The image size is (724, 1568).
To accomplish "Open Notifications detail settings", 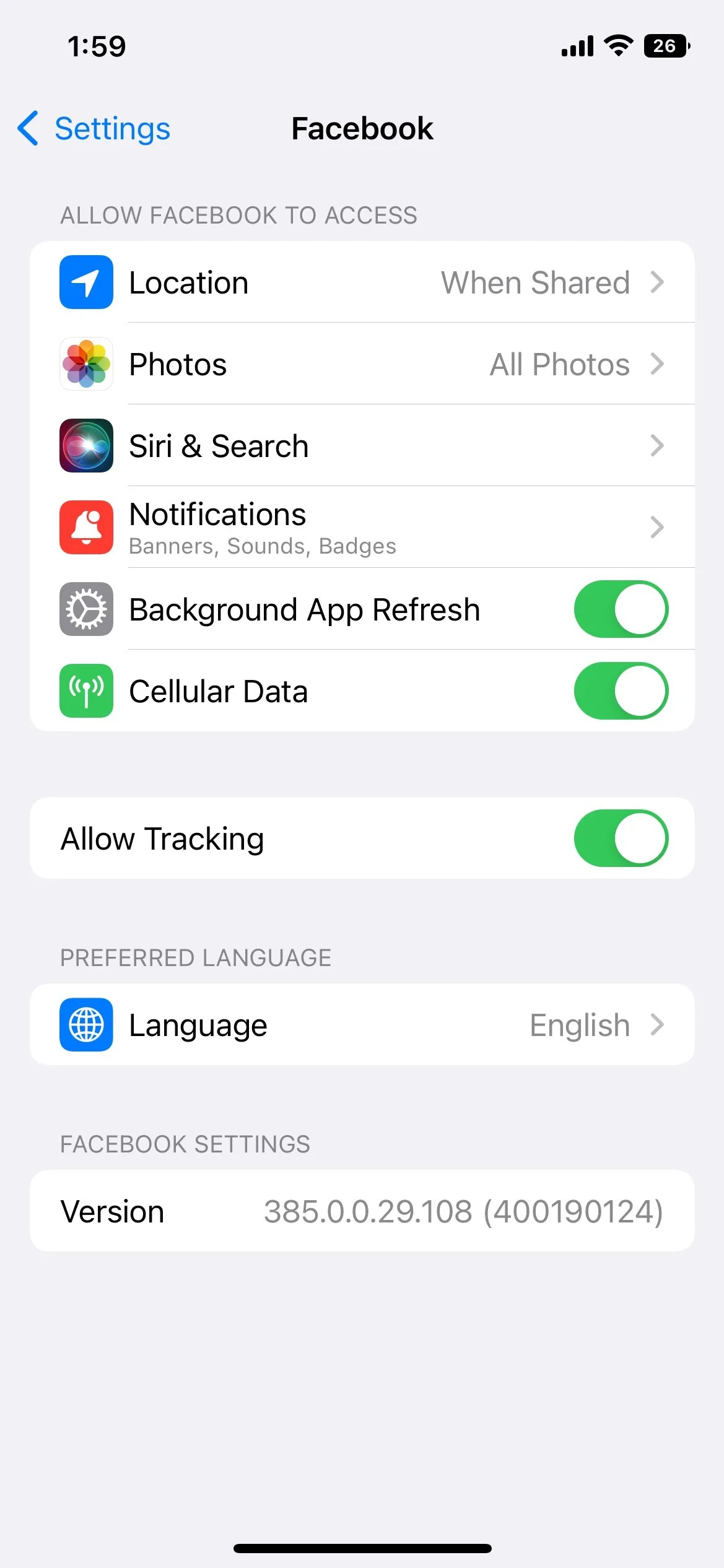I will pos(362,527).
